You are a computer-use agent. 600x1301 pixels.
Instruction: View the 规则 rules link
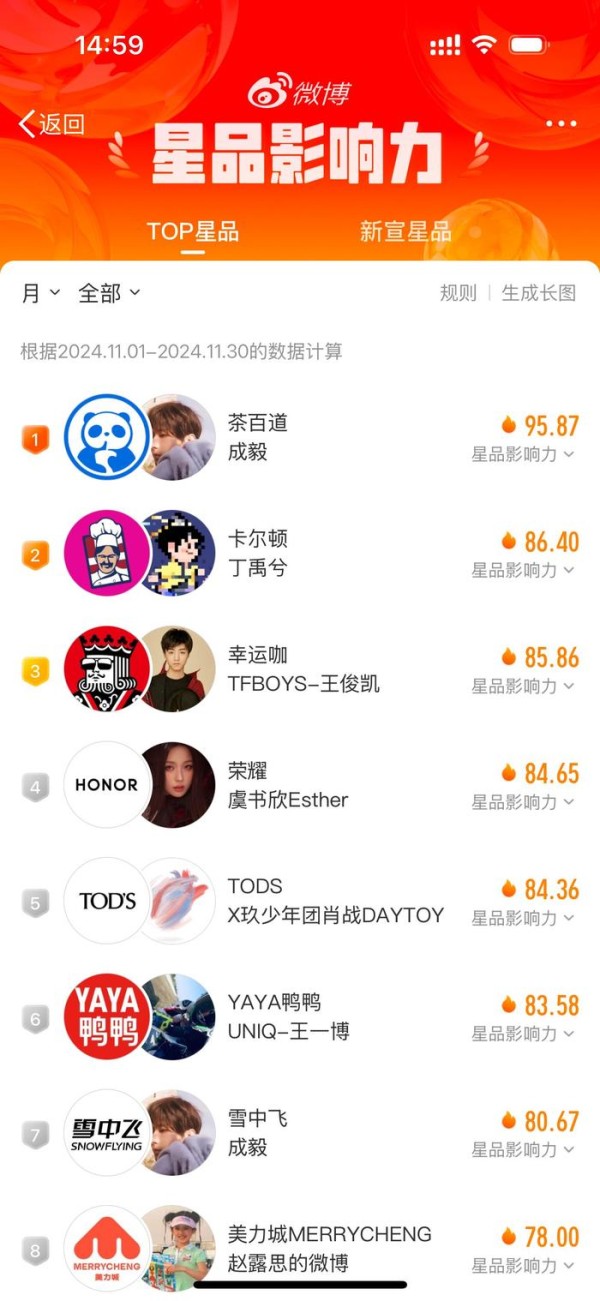[458, 293]
